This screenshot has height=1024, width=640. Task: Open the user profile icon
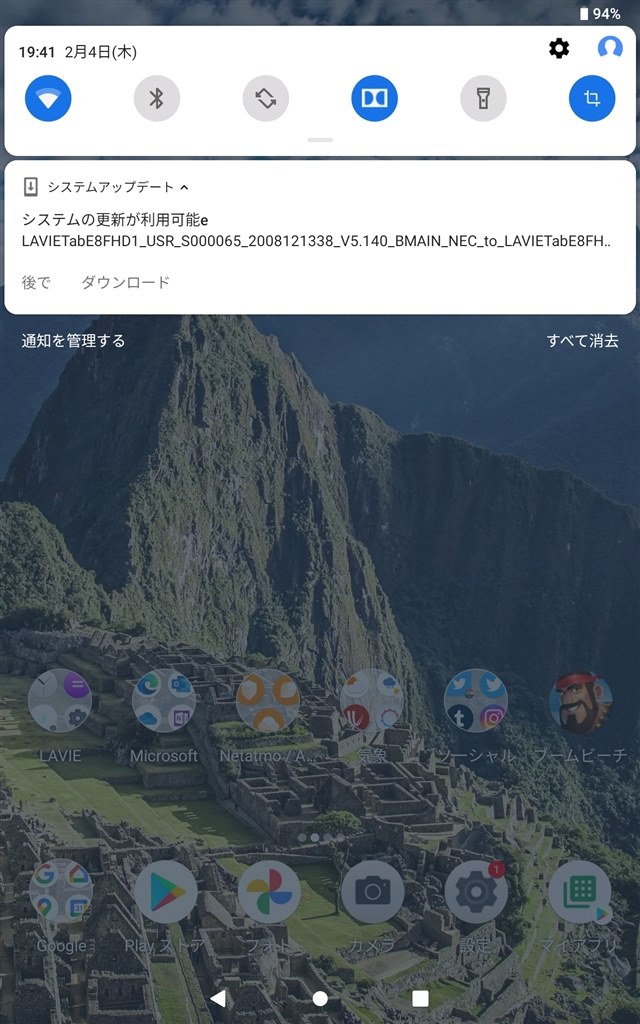(x=610, y=48)
